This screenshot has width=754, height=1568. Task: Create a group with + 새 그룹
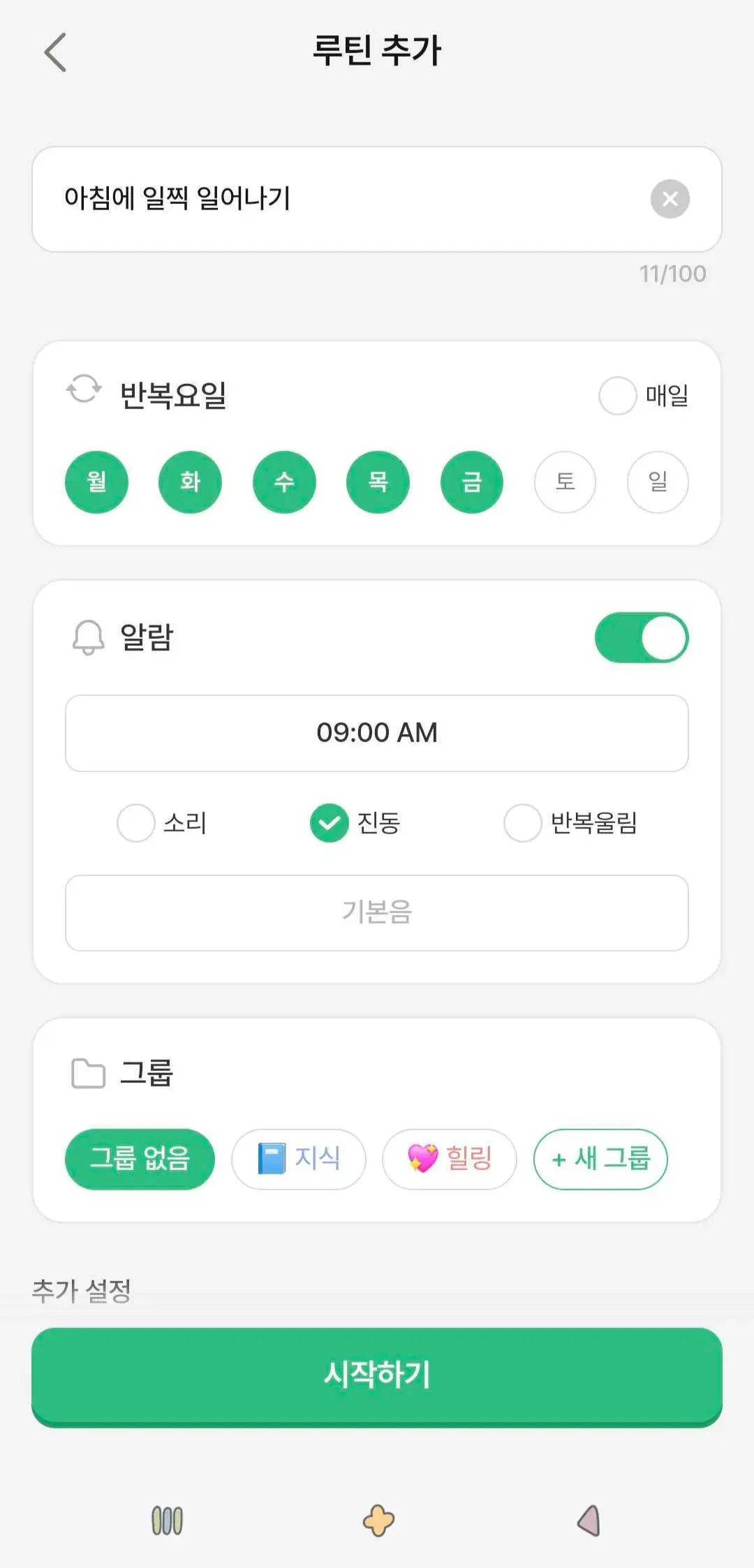(600, 1159)
